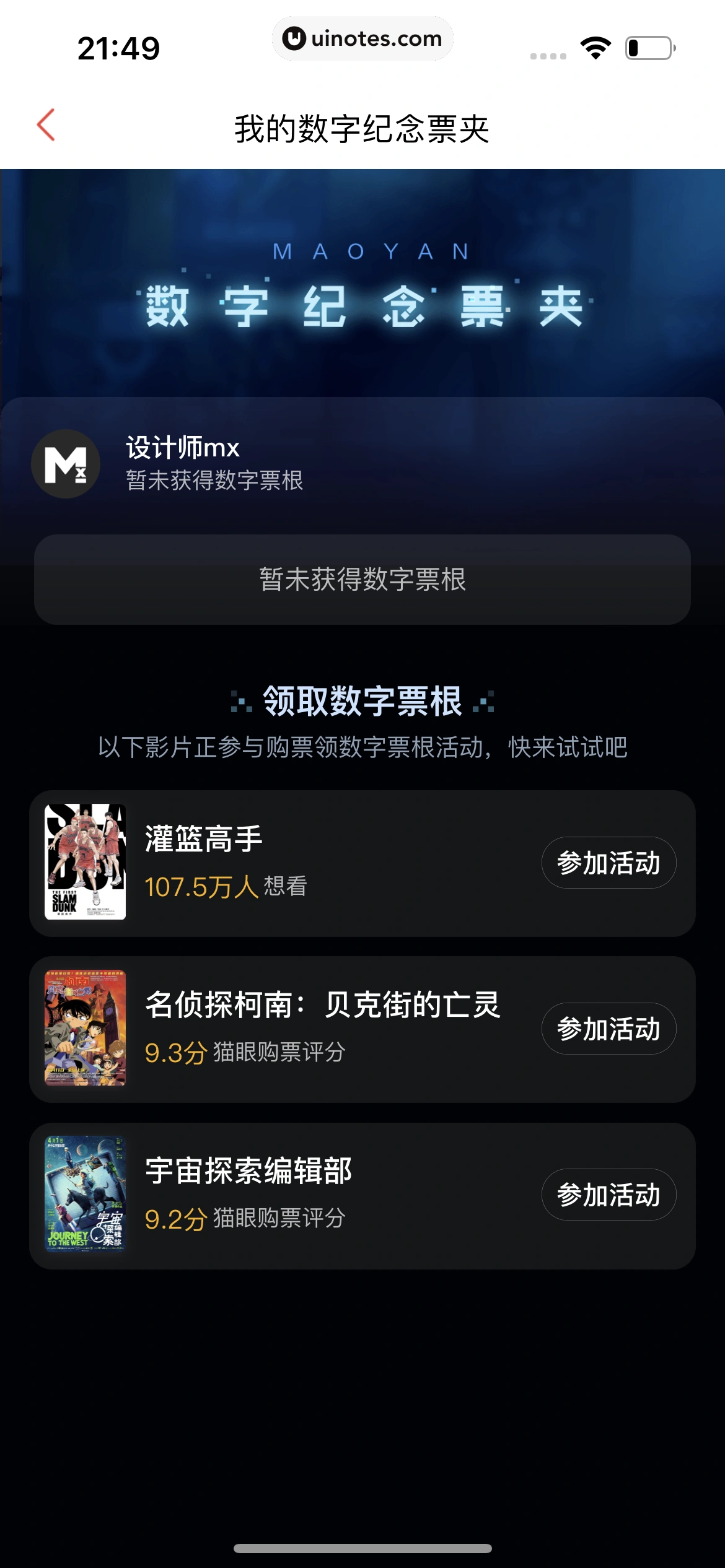The height and width of the screenshot is (1568, 725).
Task: Open the 灌篮高手 movie card
Action: coord(279,863)
